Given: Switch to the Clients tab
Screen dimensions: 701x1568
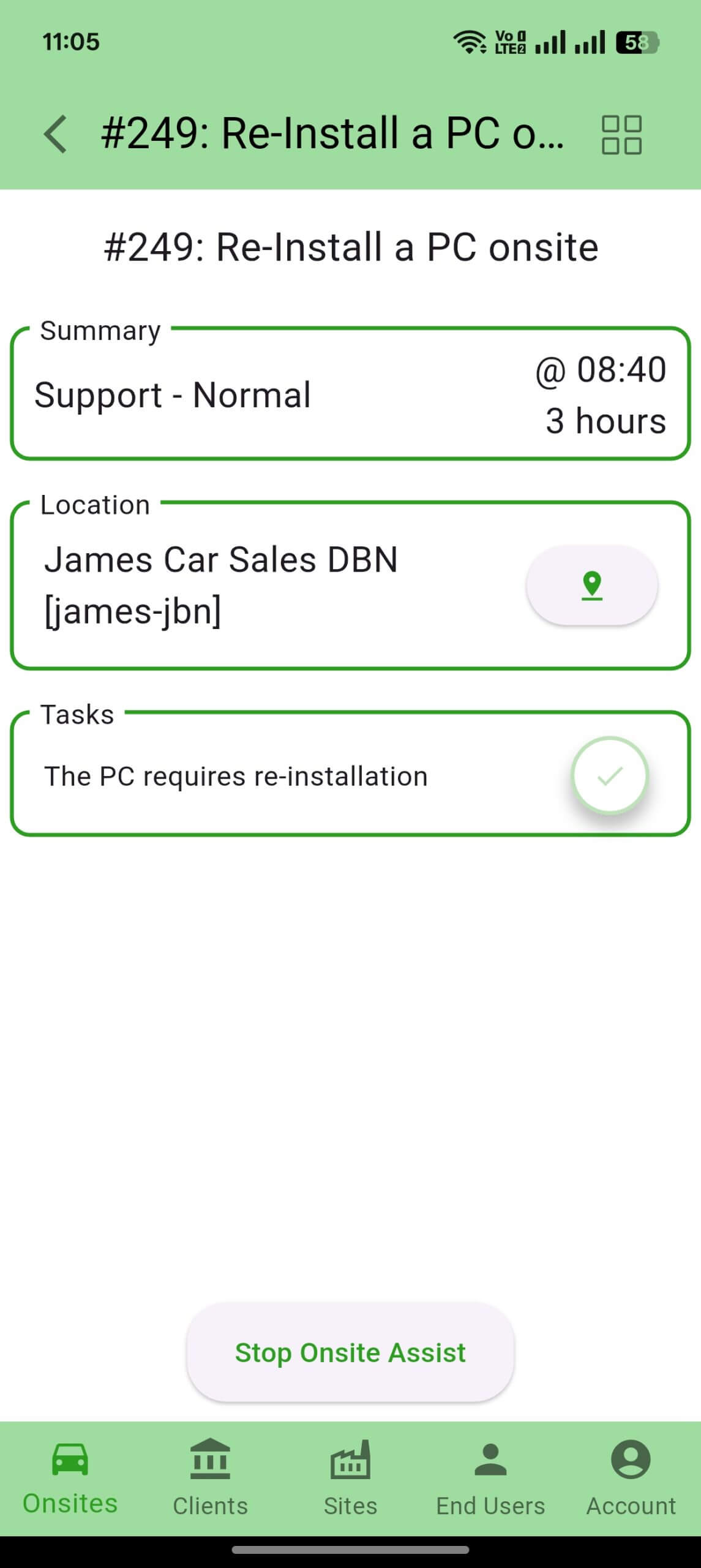Looking at the screenshot, I should 210,1477.
